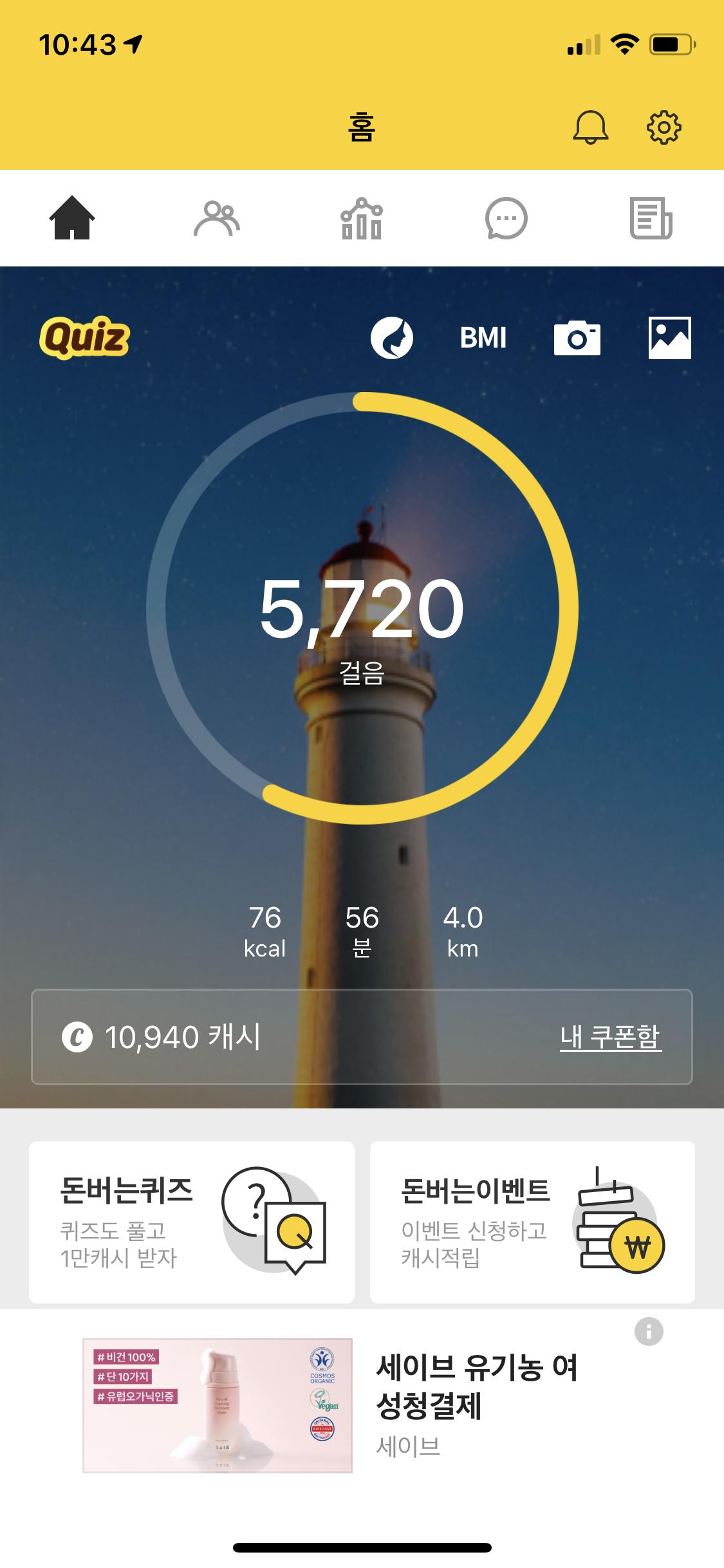Open the camera icon

(x=577, y=338)
